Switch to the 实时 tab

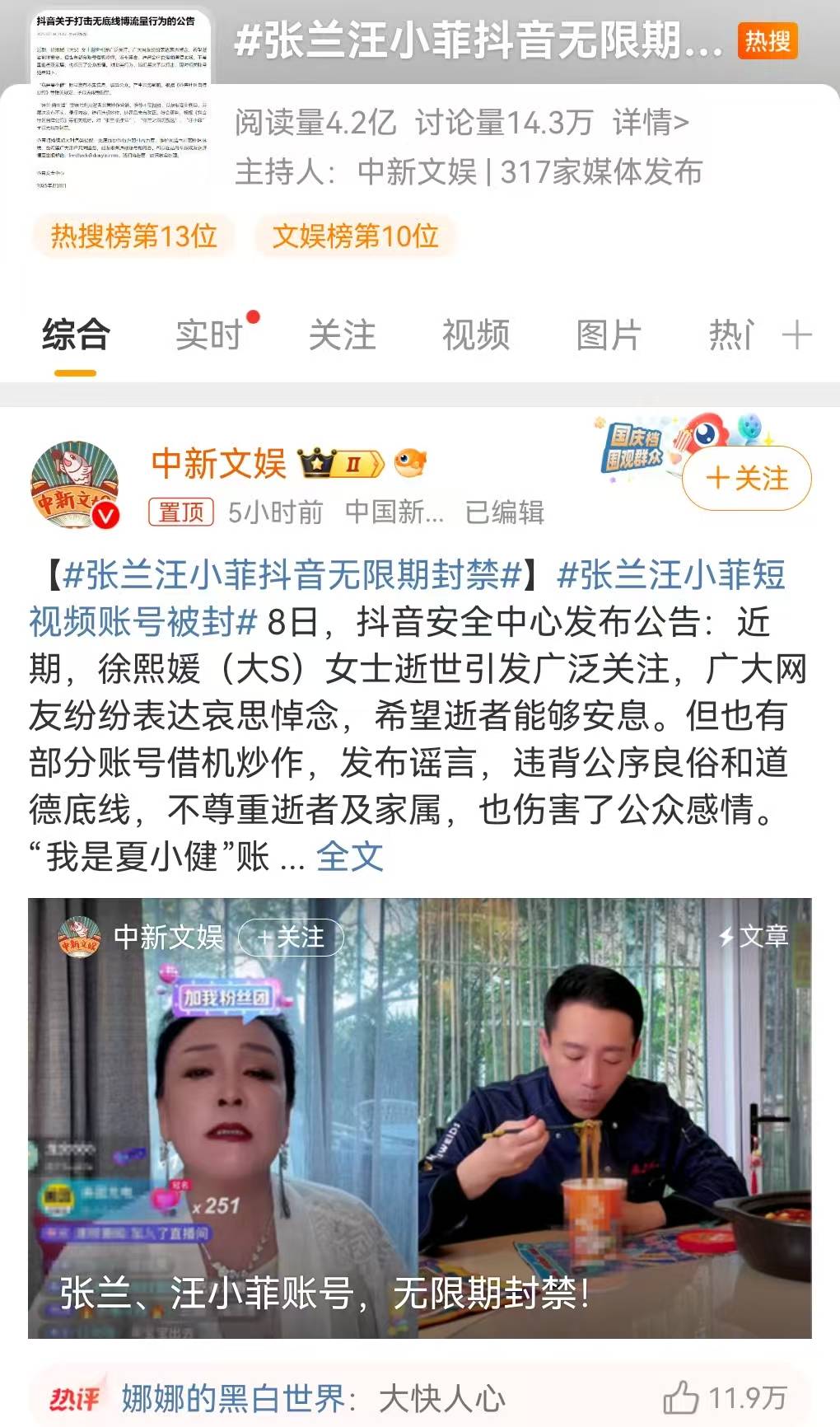(x=209, y=335)
